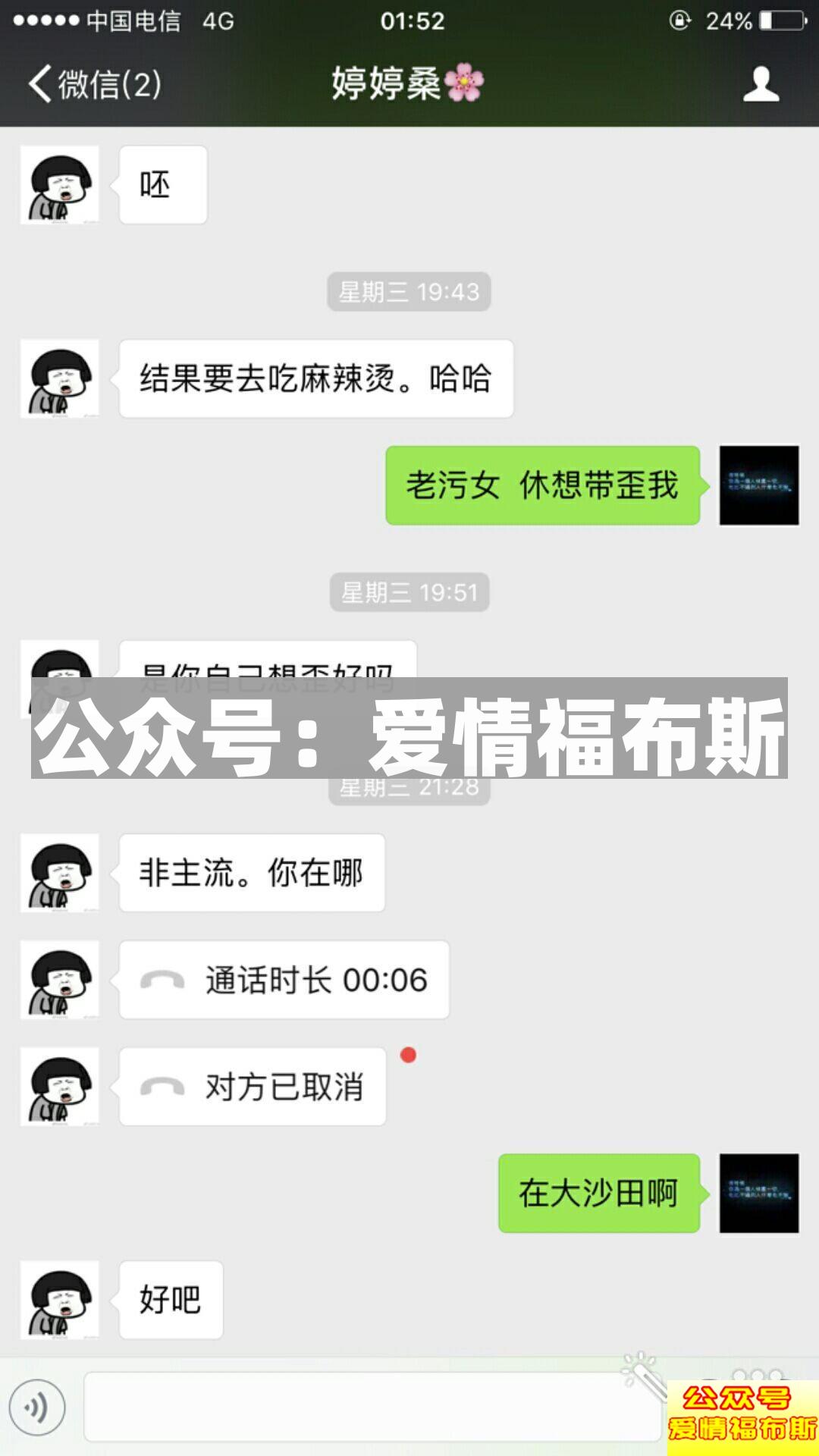819x1456 pixels.
Task: Tap the 4G network indicator
Action: [x=220, y=20]
